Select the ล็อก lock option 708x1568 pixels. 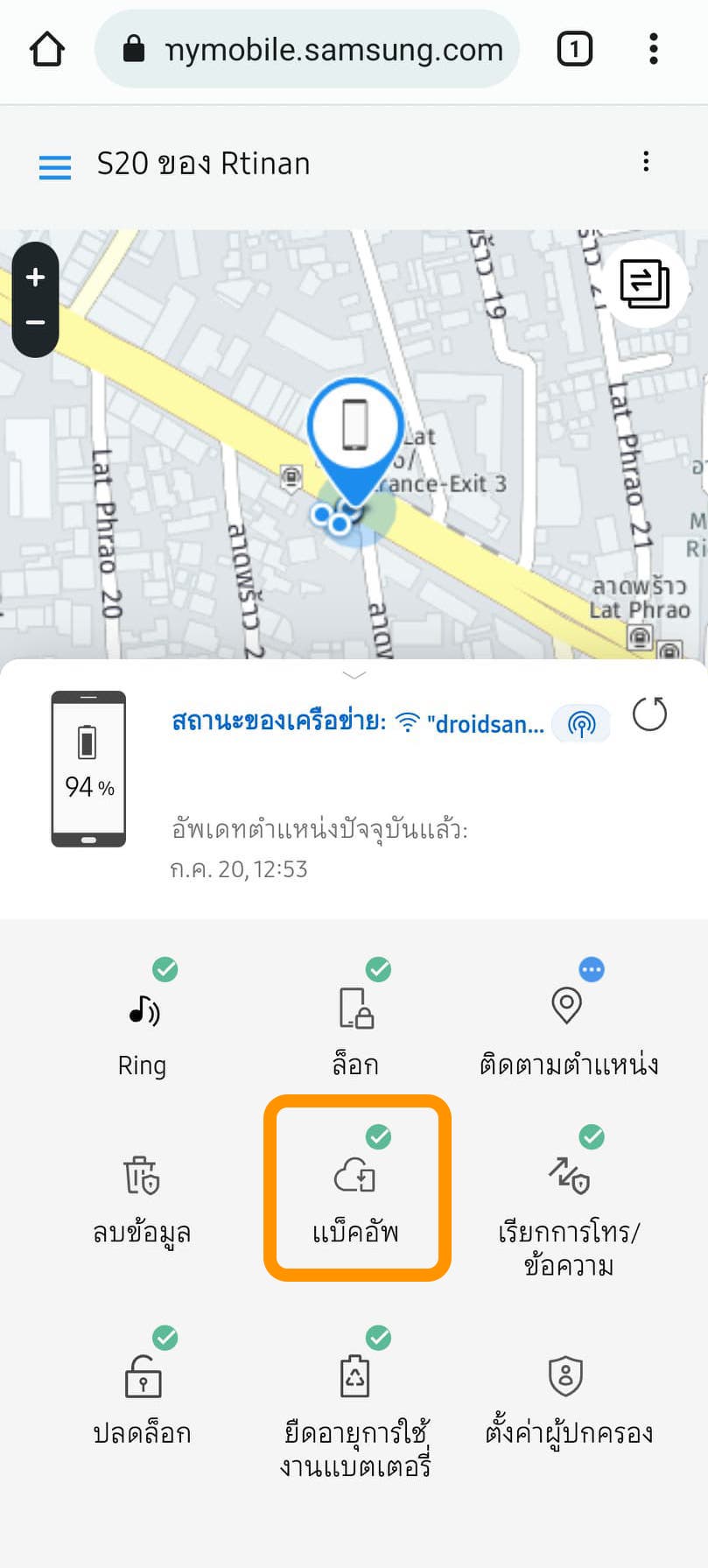click(355, 1025)
